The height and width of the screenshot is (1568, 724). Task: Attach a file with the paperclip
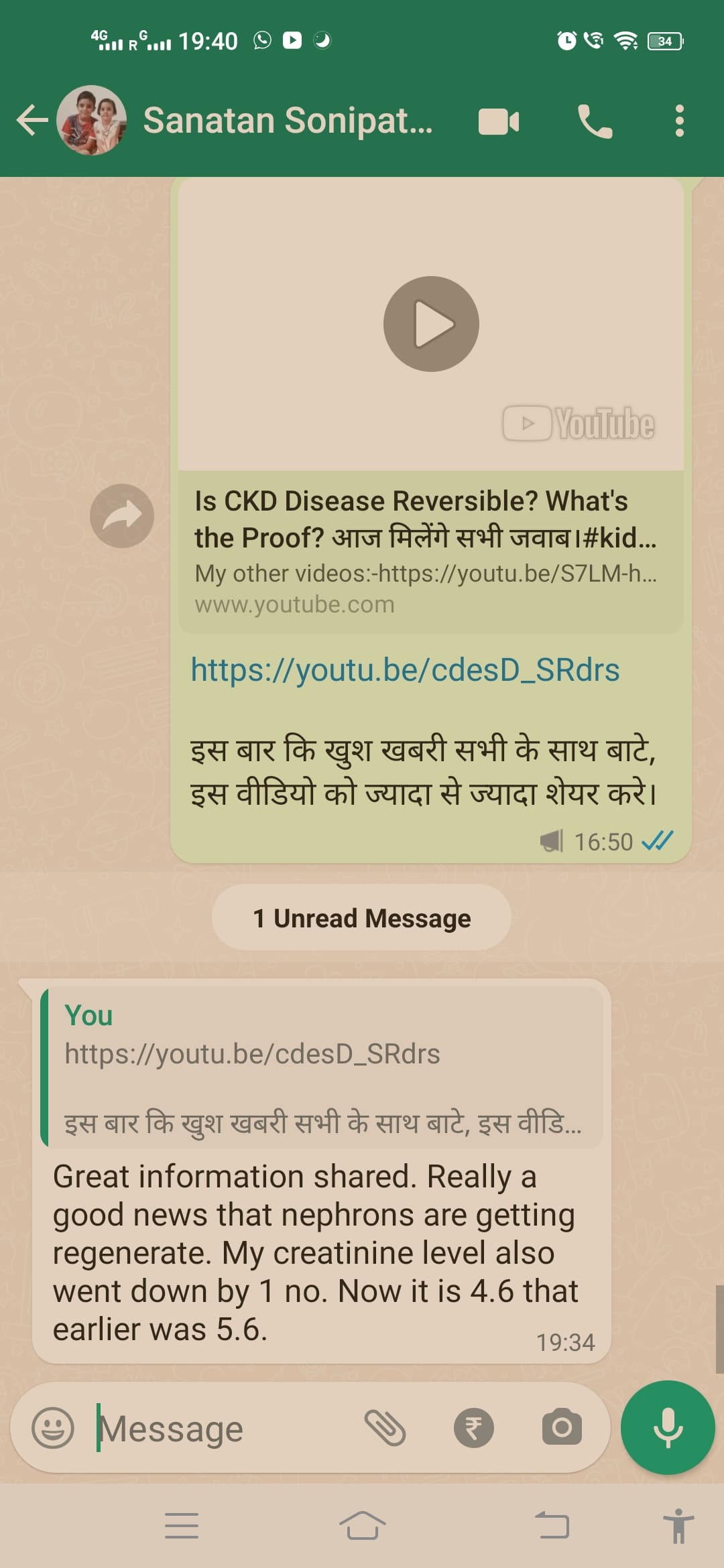click(385, 1428)
